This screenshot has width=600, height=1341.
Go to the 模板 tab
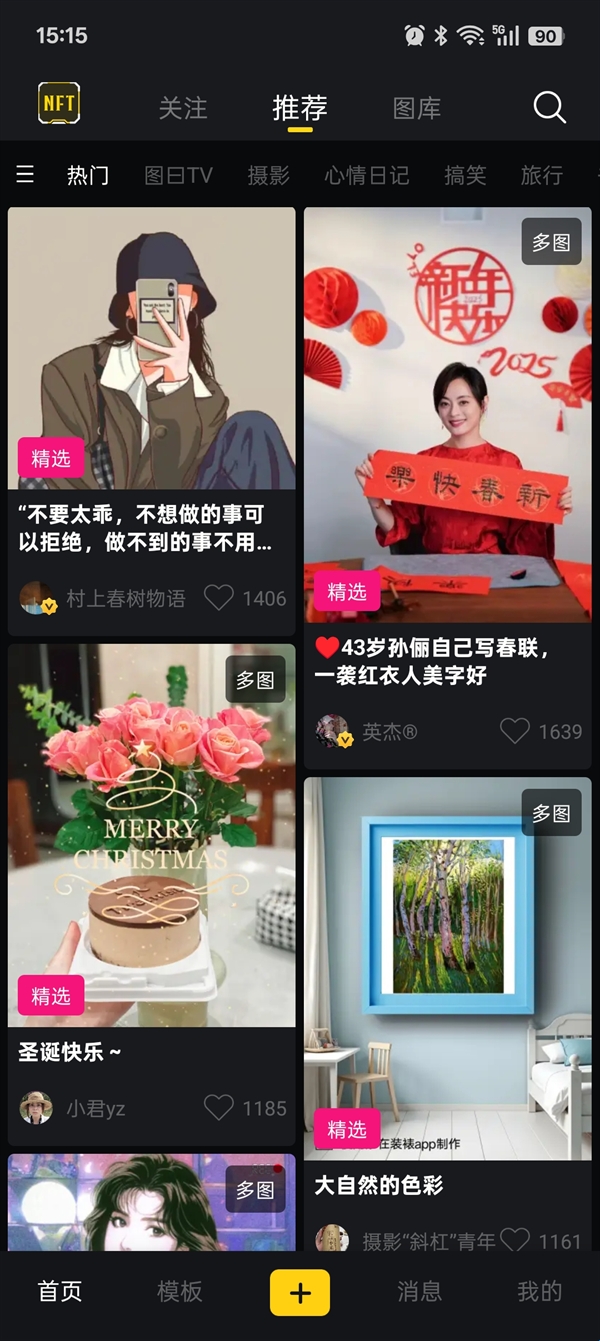pyautogui.click(x=180, y=1292)
